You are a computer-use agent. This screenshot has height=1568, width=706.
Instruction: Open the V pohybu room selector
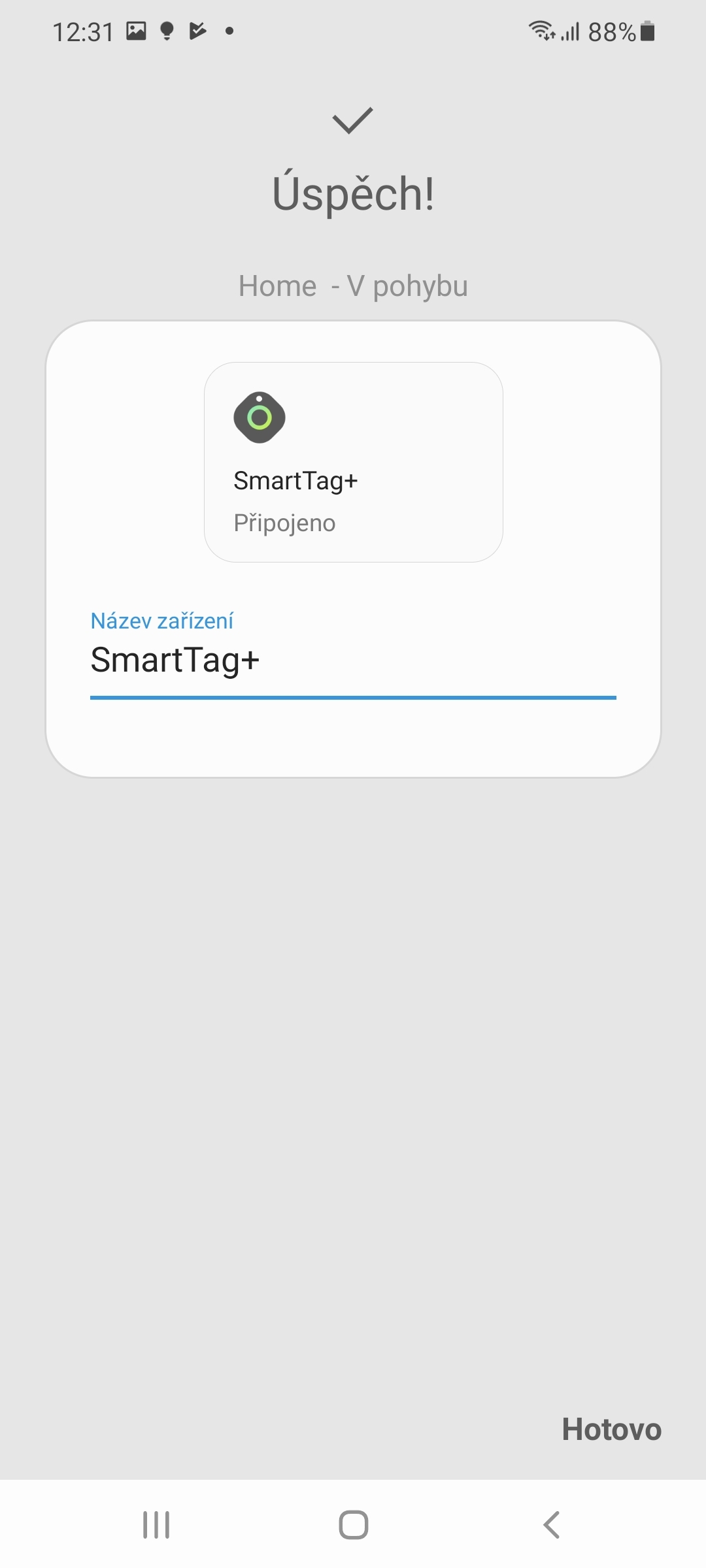point(407,286)
